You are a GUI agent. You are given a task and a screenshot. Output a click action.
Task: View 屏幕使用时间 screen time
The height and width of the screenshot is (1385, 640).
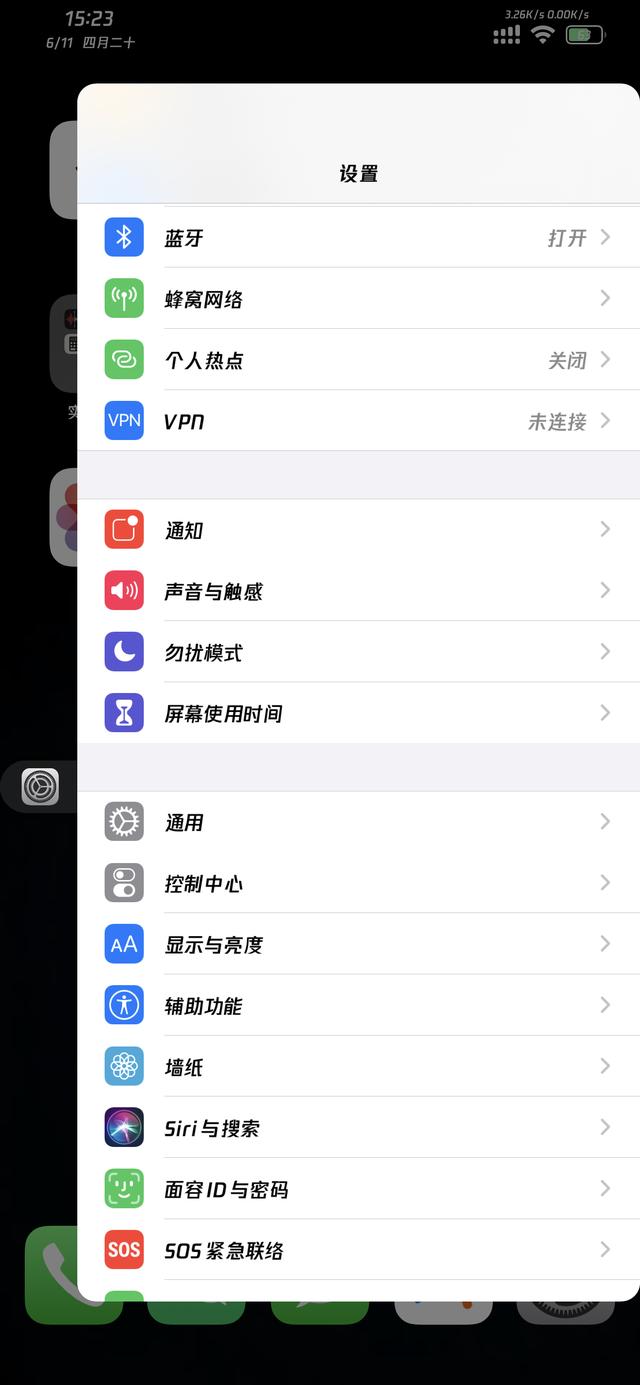360,713
